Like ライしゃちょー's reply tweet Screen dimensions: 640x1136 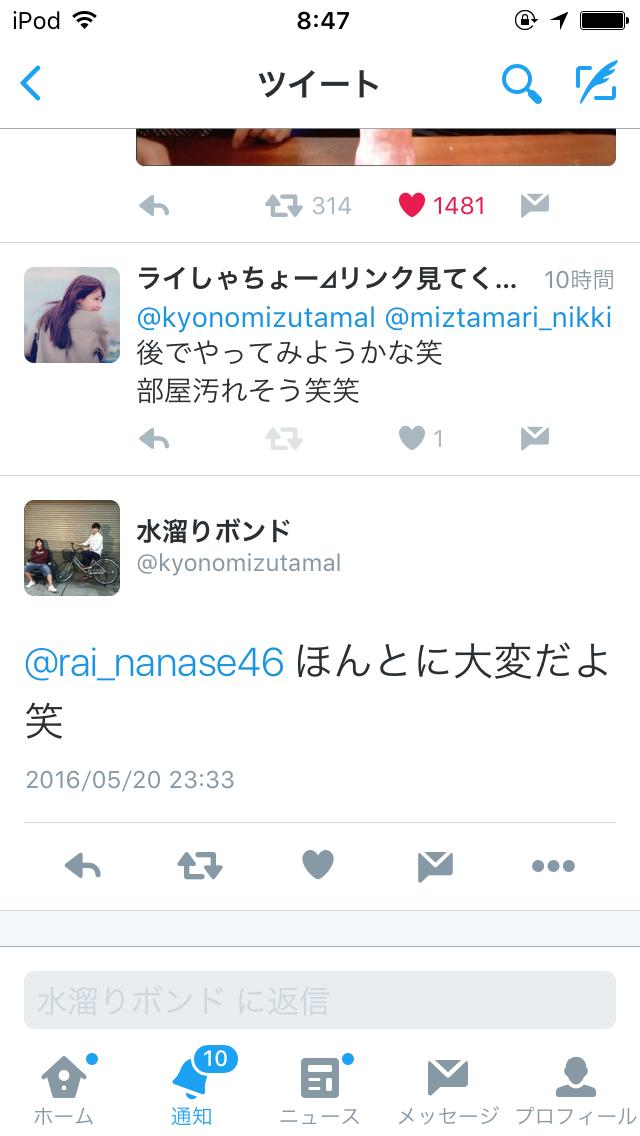tap(412, 438)
